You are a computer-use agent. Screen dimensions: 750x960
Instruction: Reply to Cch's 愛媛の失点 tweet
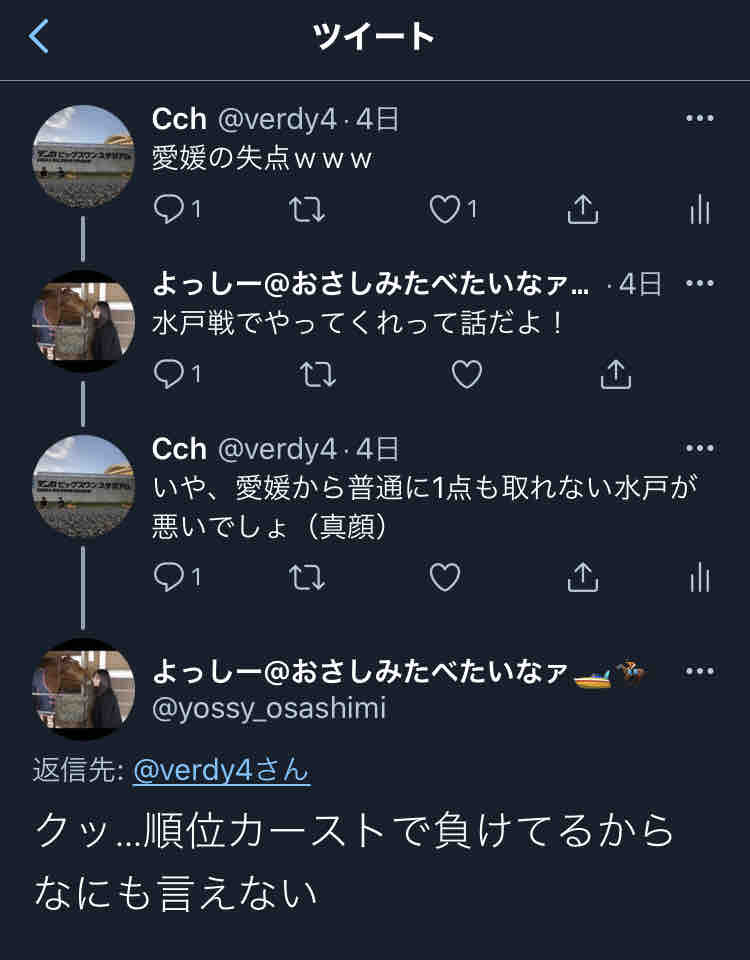[x=170, y=210]
